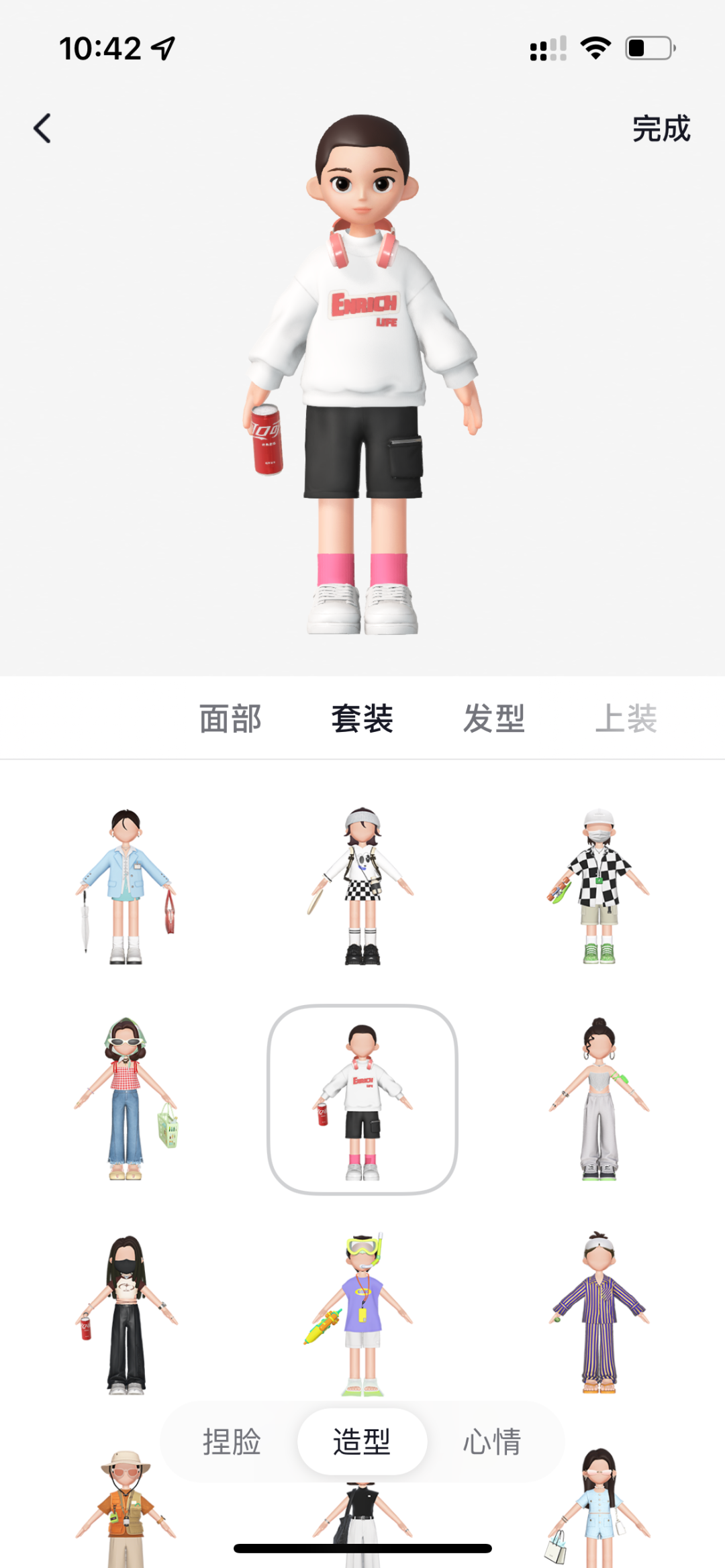
Task: Switch to 心情 mode
Action: [x=492, y=1441]
